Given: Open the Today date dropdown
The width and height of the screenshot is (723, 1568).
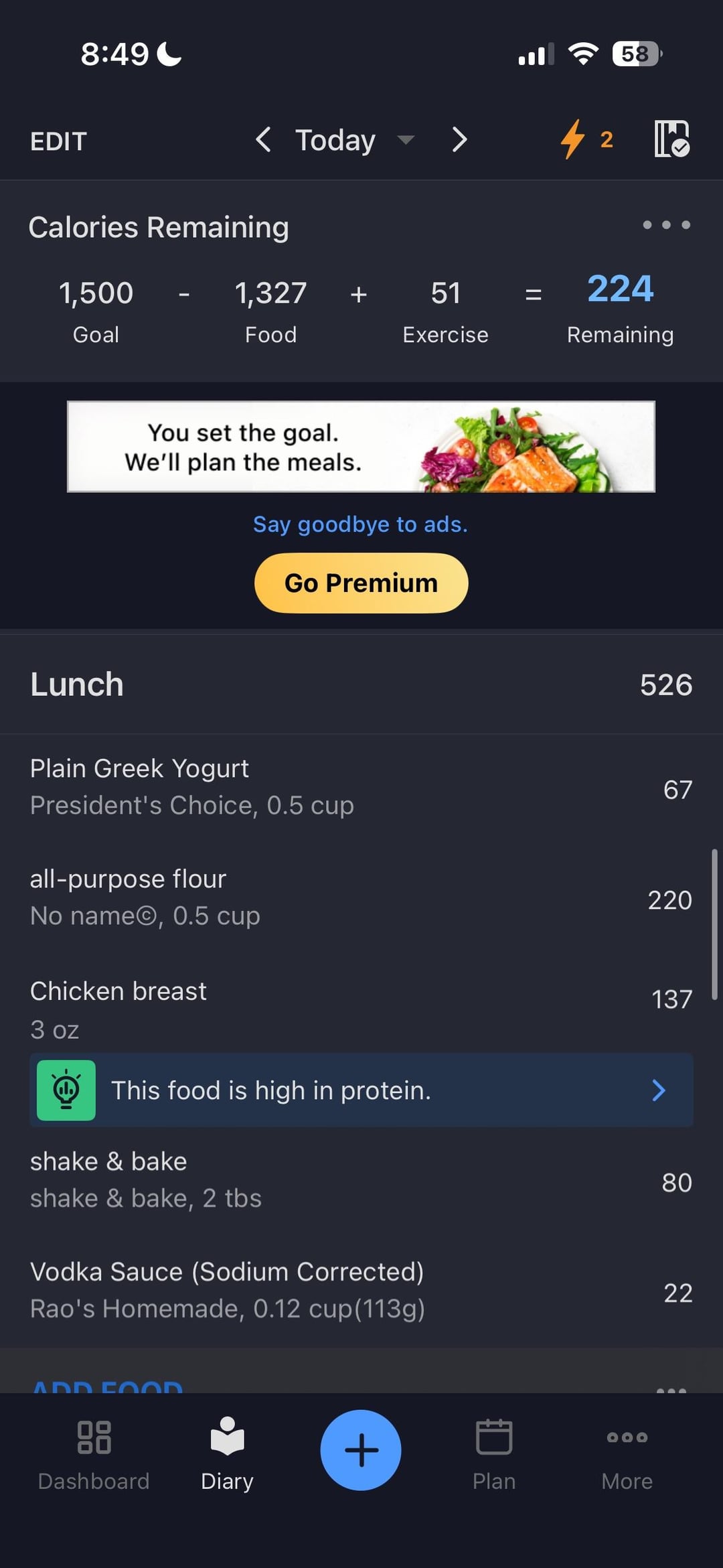Looking at the screenshot, I should 353,141.
